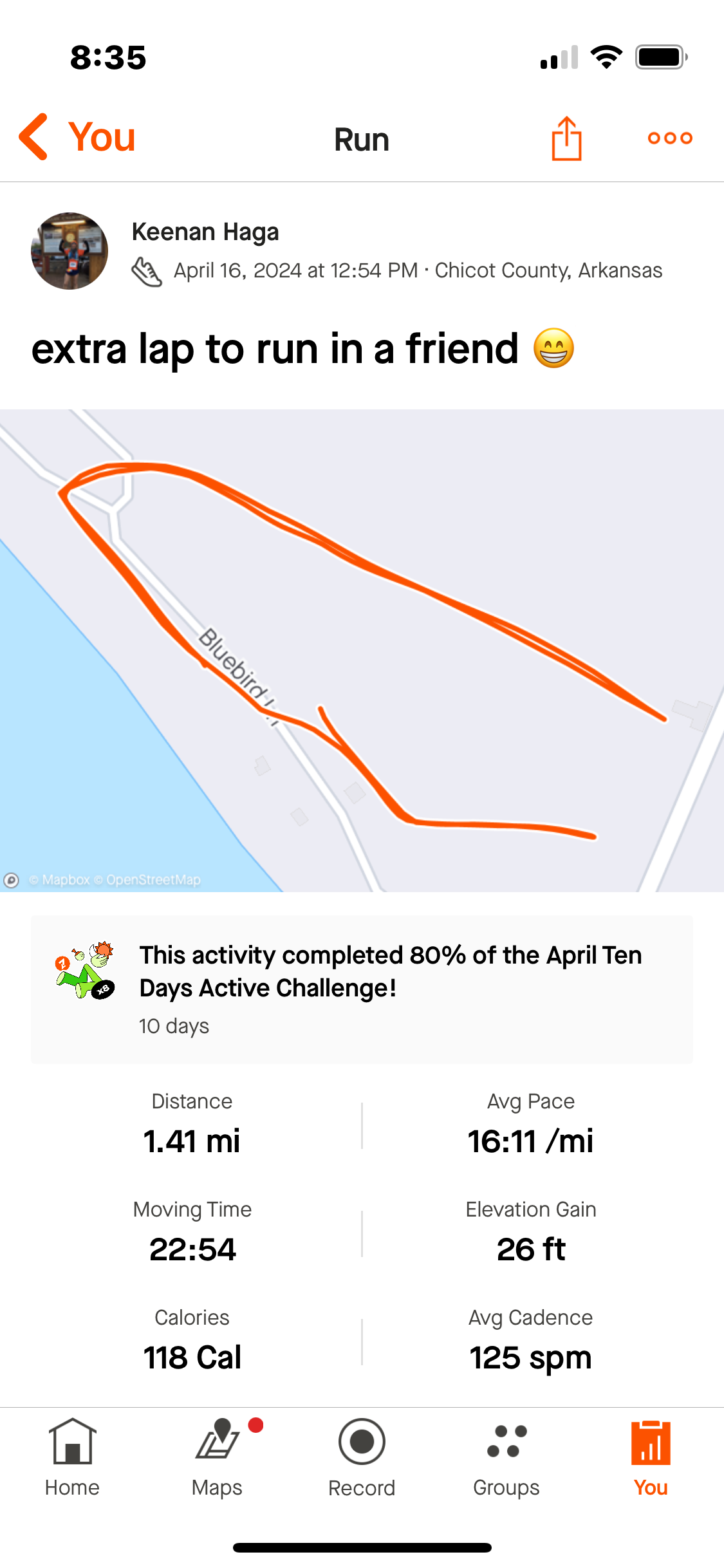Switch to the Maps tab
Viewport: 724px width, 1568px height.
(218, 1458)
